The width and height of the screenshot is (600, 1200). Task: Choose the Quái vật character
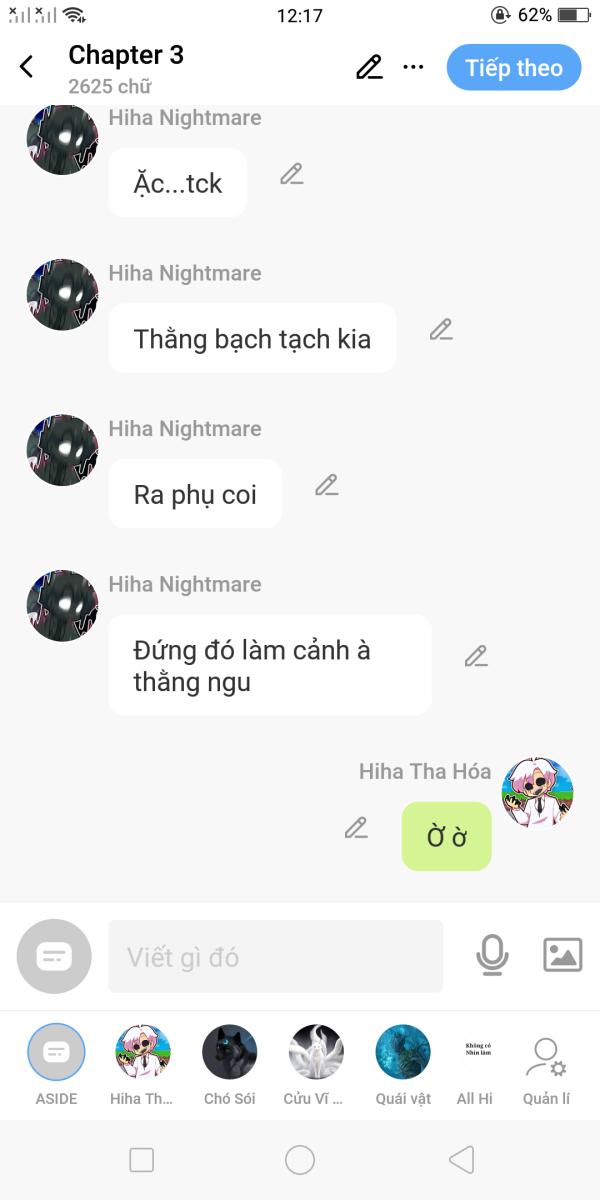[403, 1065]
